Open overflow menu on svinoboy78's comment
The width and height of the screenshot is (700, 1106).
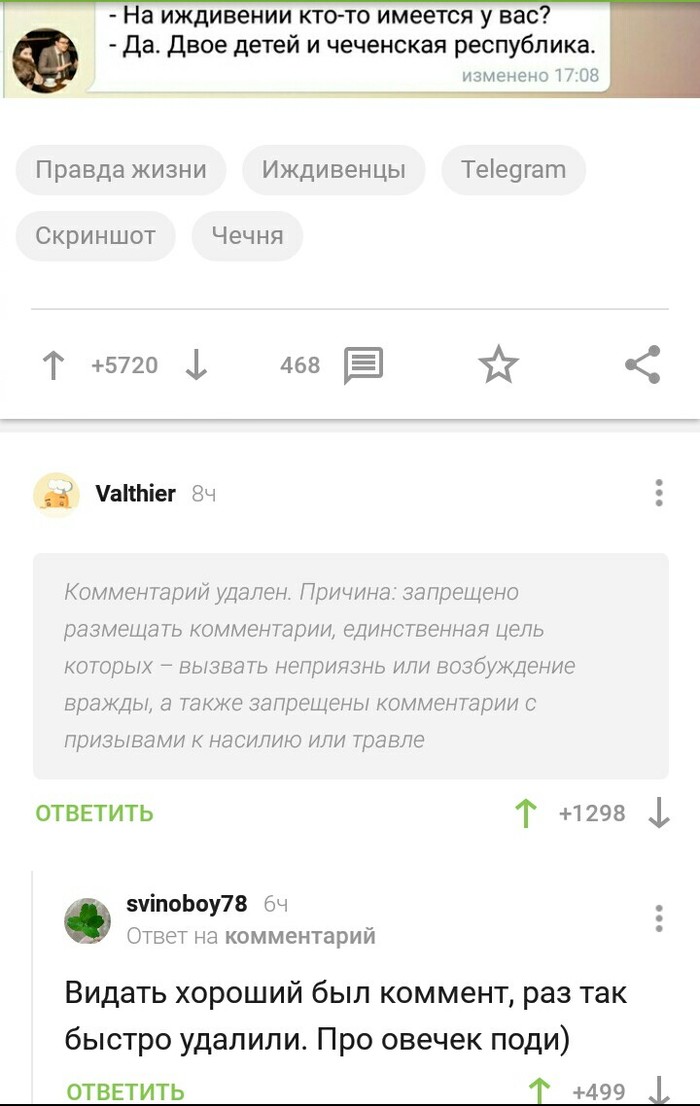[658, 918]
